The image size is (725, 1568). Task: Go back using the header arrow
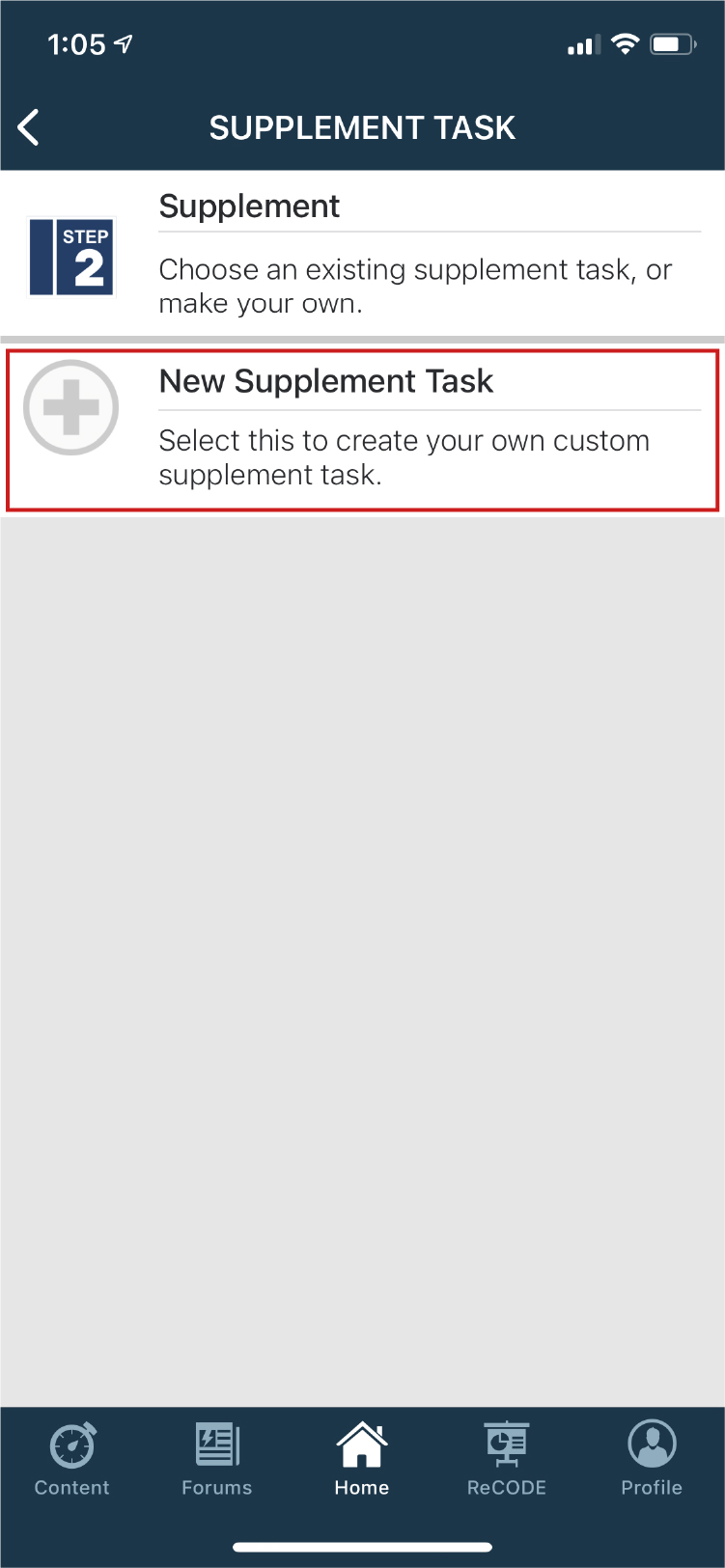[29, 127]
